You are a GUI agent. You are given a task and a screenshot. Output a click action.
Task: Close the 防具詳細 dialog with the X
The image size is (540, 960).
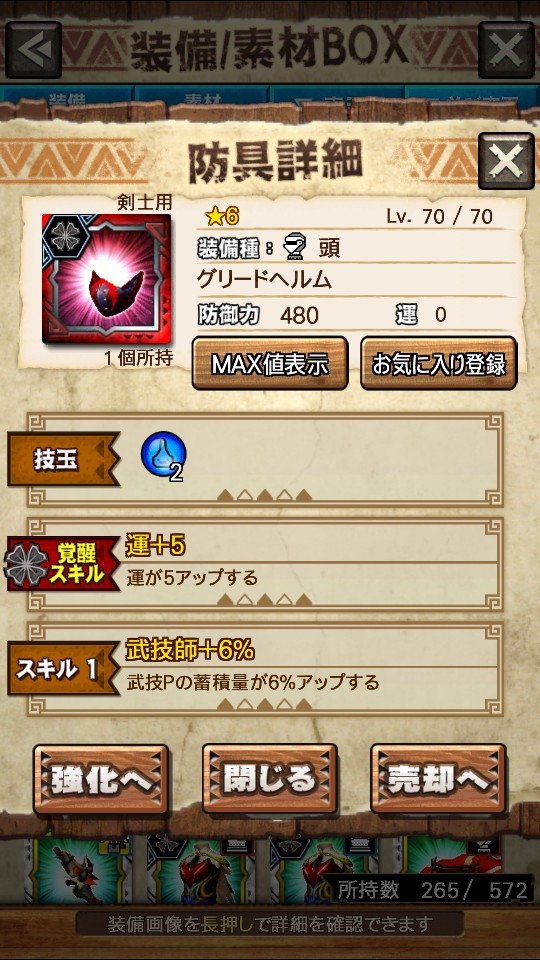506,161
